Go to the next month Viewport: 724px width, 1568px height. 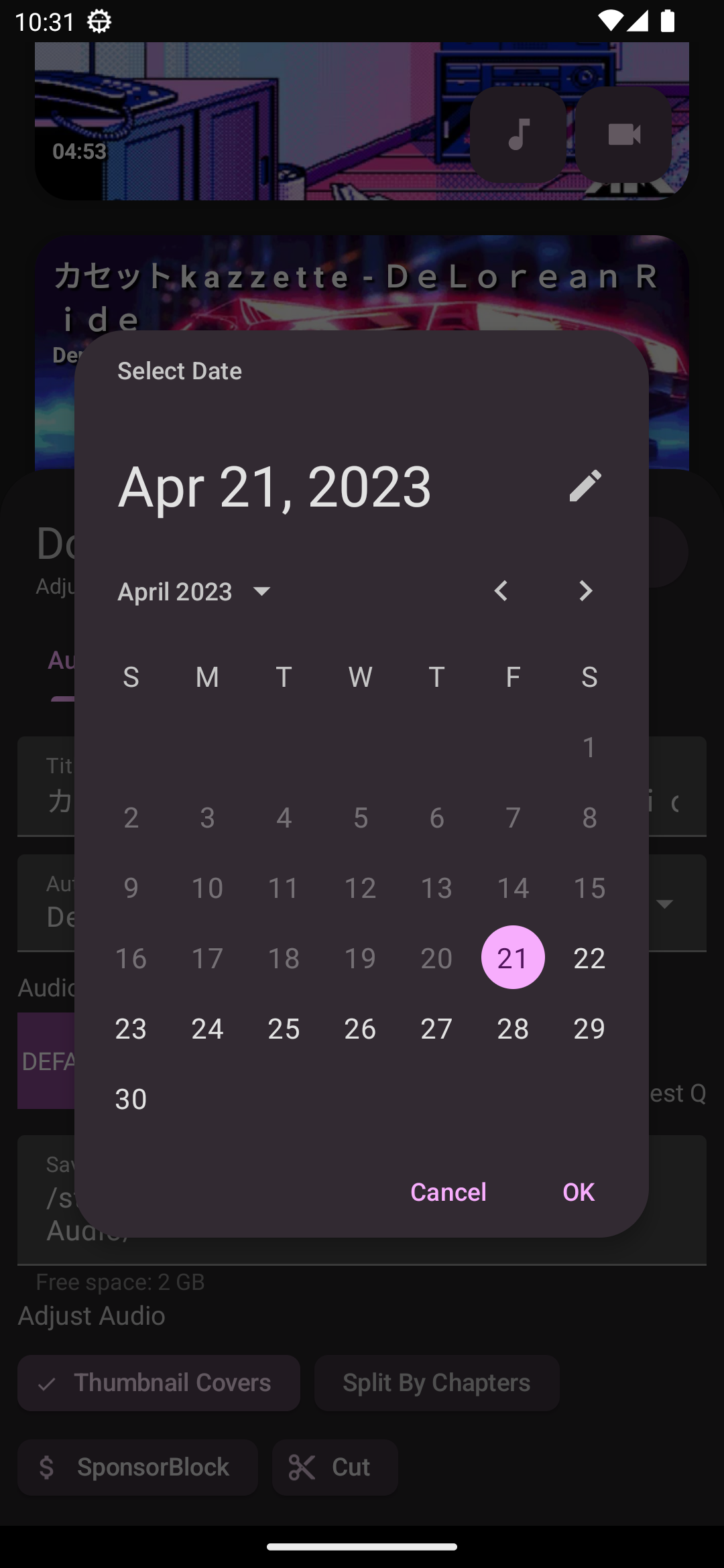pos(585,591)
